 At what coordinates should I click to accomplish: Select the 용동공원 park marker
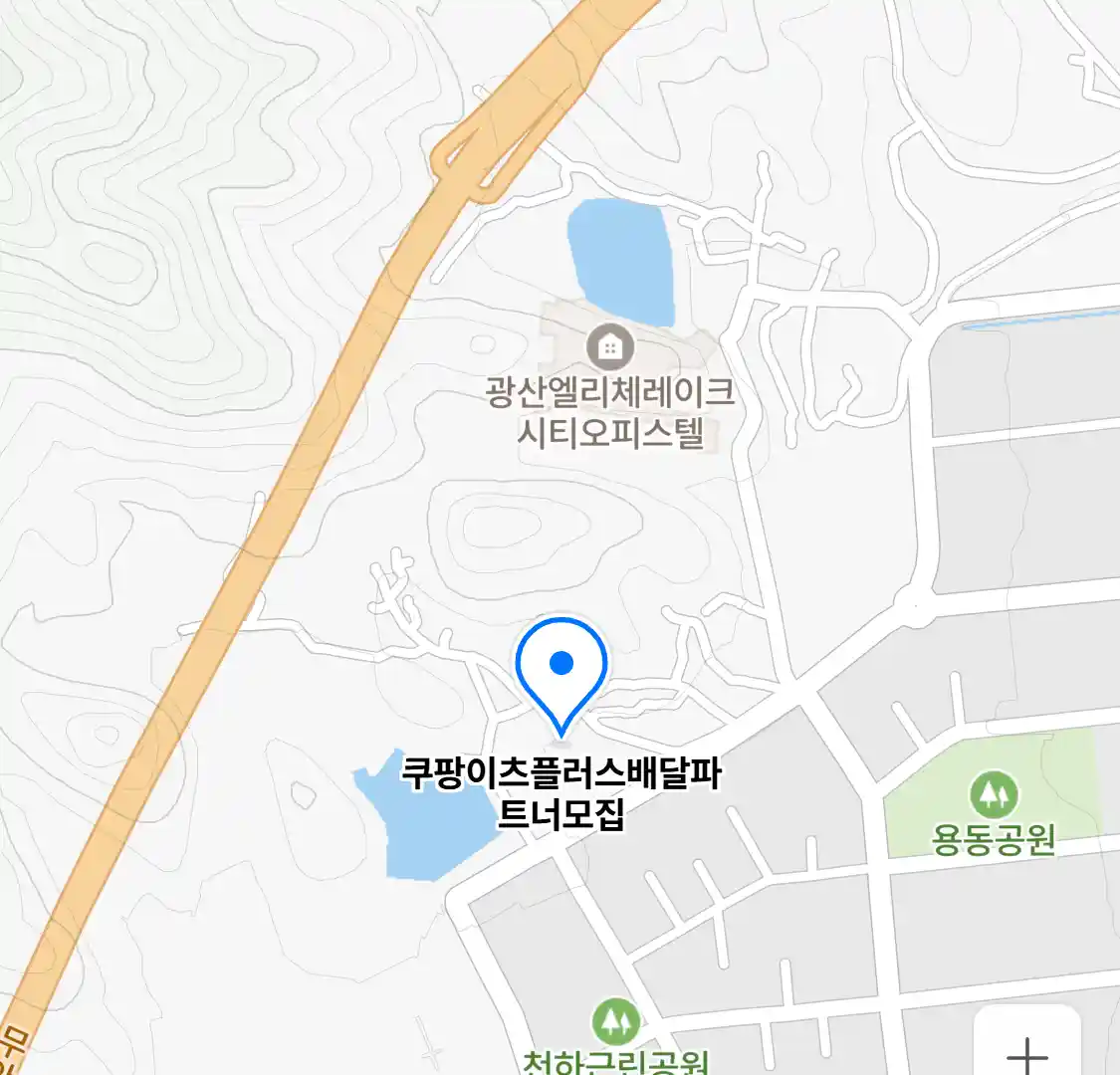pos(993,794)
